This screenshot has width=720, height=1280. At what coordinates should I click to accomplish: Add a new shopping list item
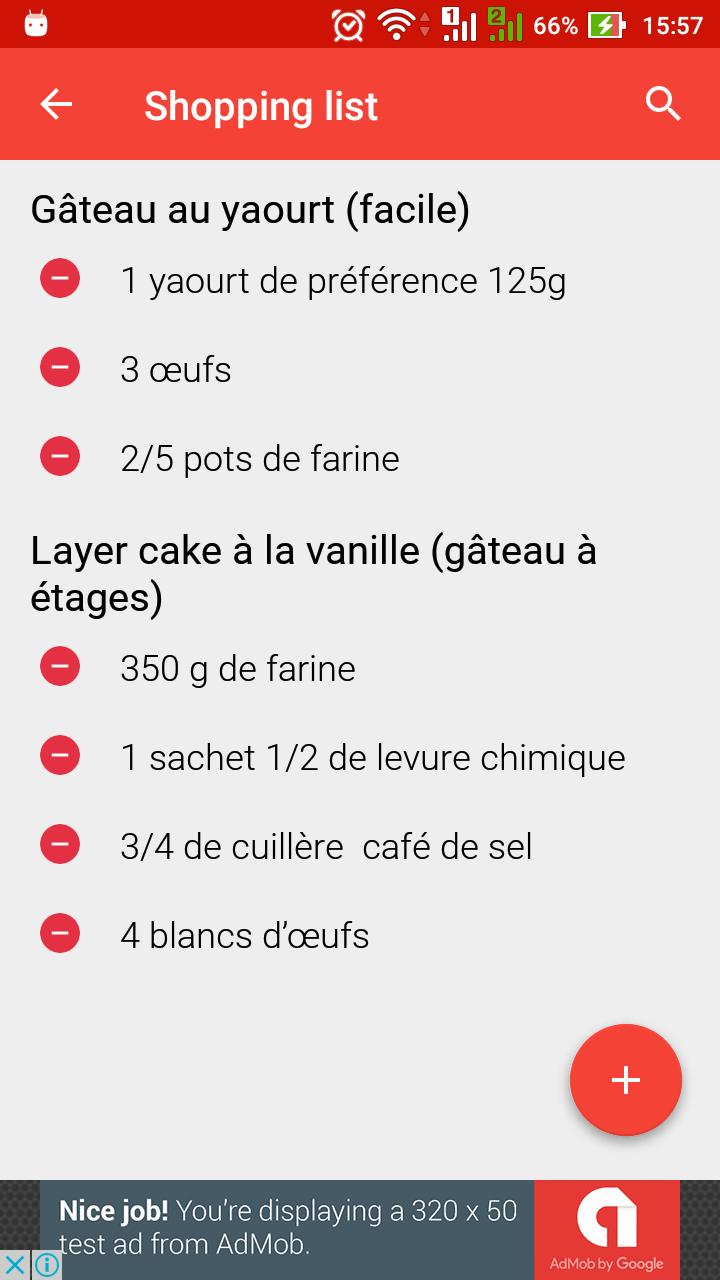point(626,1080)
